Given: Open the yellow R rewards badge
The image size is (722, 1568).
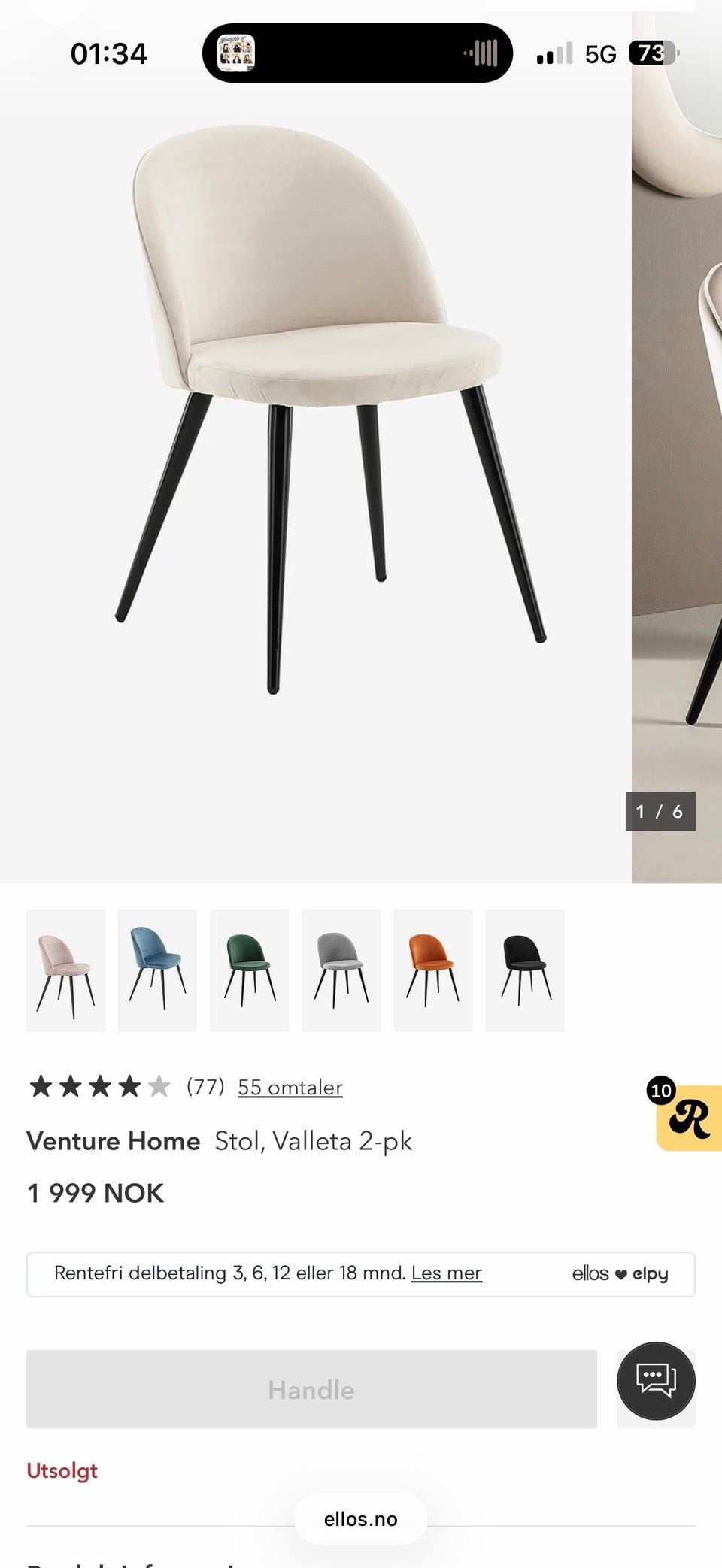Looking at the screenshot, I should [688, 1118].
